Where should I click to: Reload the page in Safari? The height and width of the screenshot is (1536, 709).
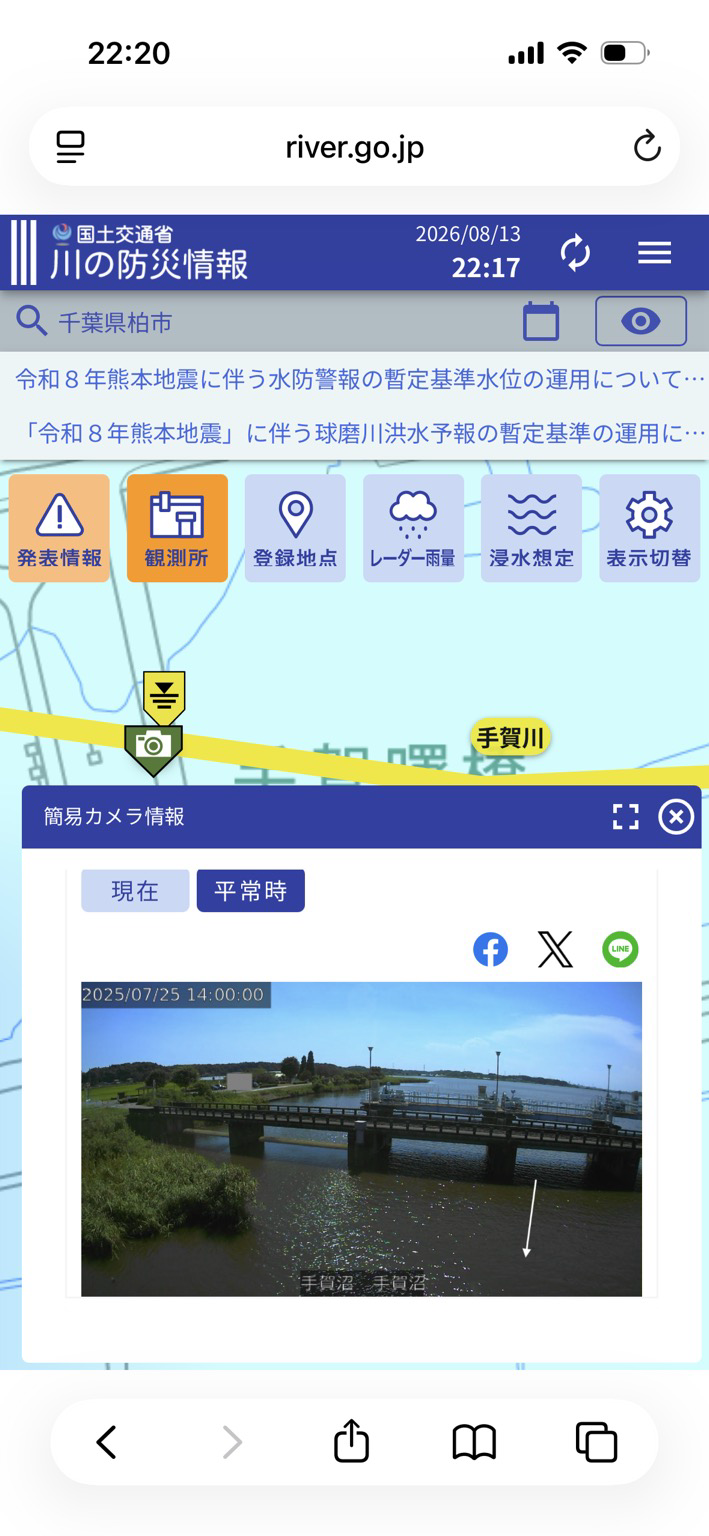pyautogui.click(x=647, y=147)
